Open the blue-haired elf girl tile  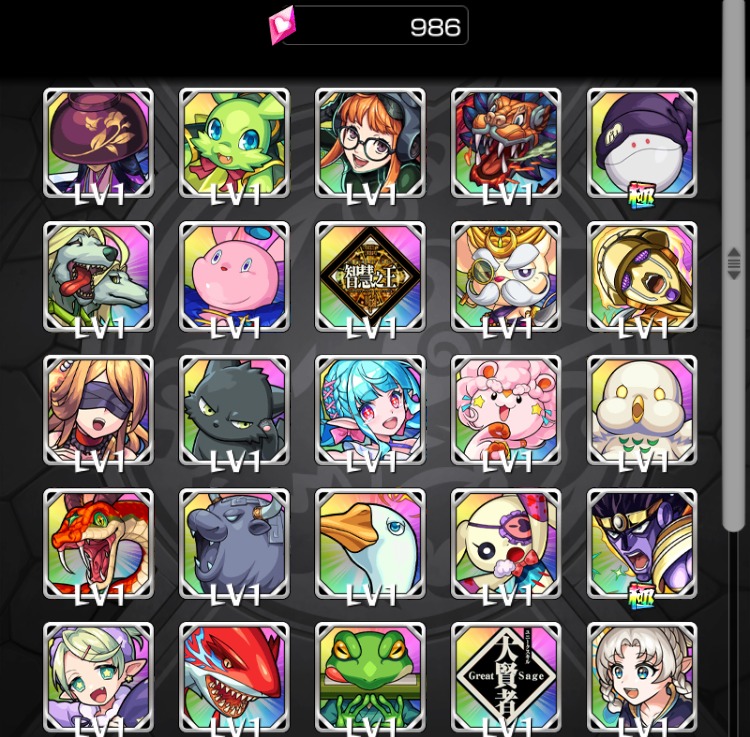(x=370, y=410)
